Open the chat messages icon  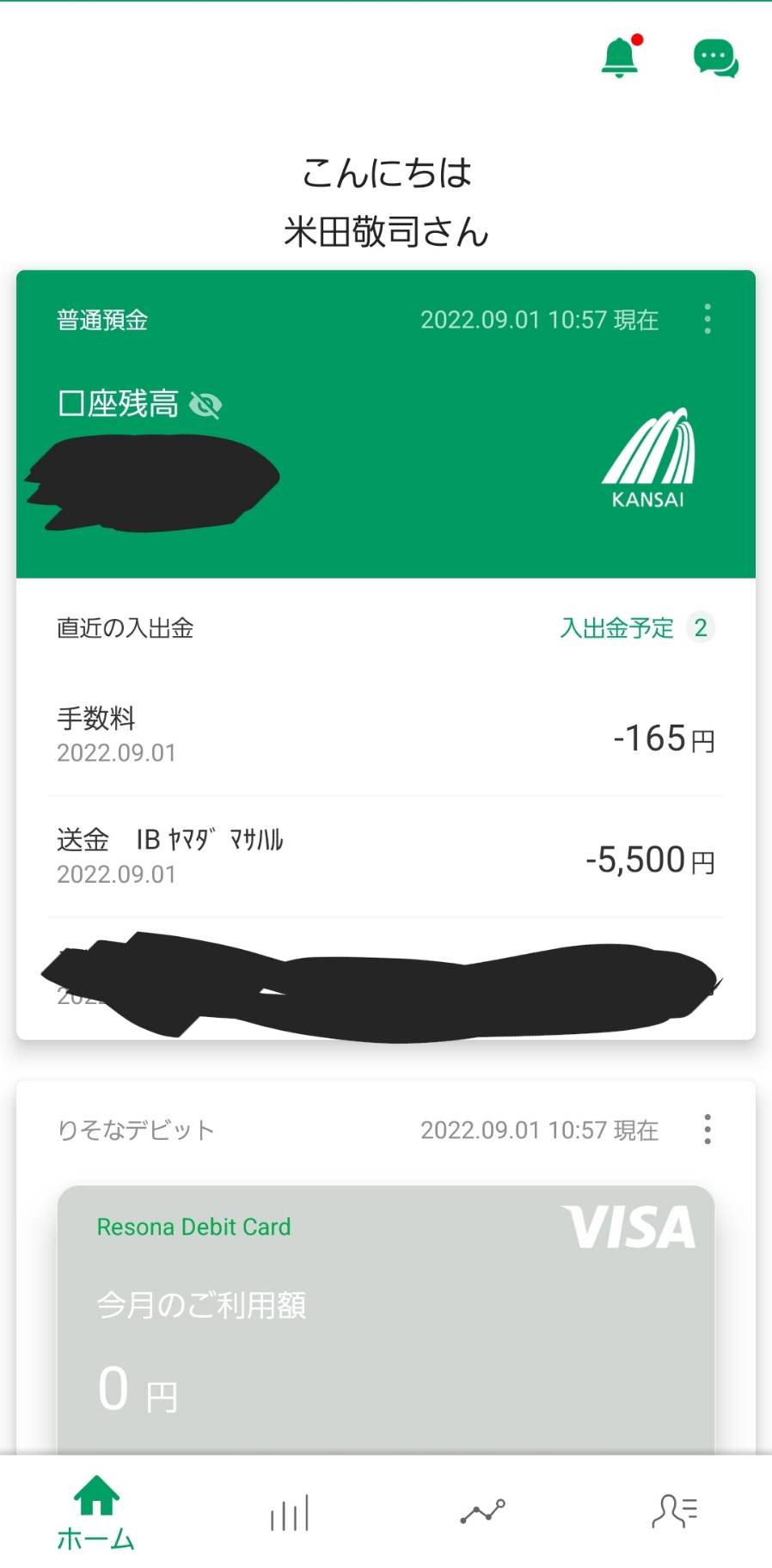(x=715, y=58)
